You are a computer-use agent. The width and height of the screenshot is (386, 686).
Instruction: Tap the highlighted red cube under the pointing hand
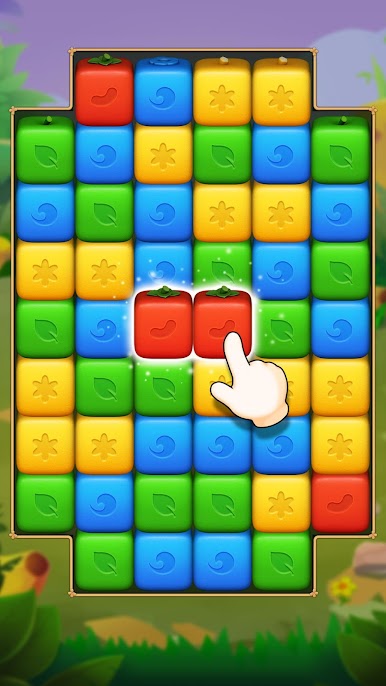222,323
